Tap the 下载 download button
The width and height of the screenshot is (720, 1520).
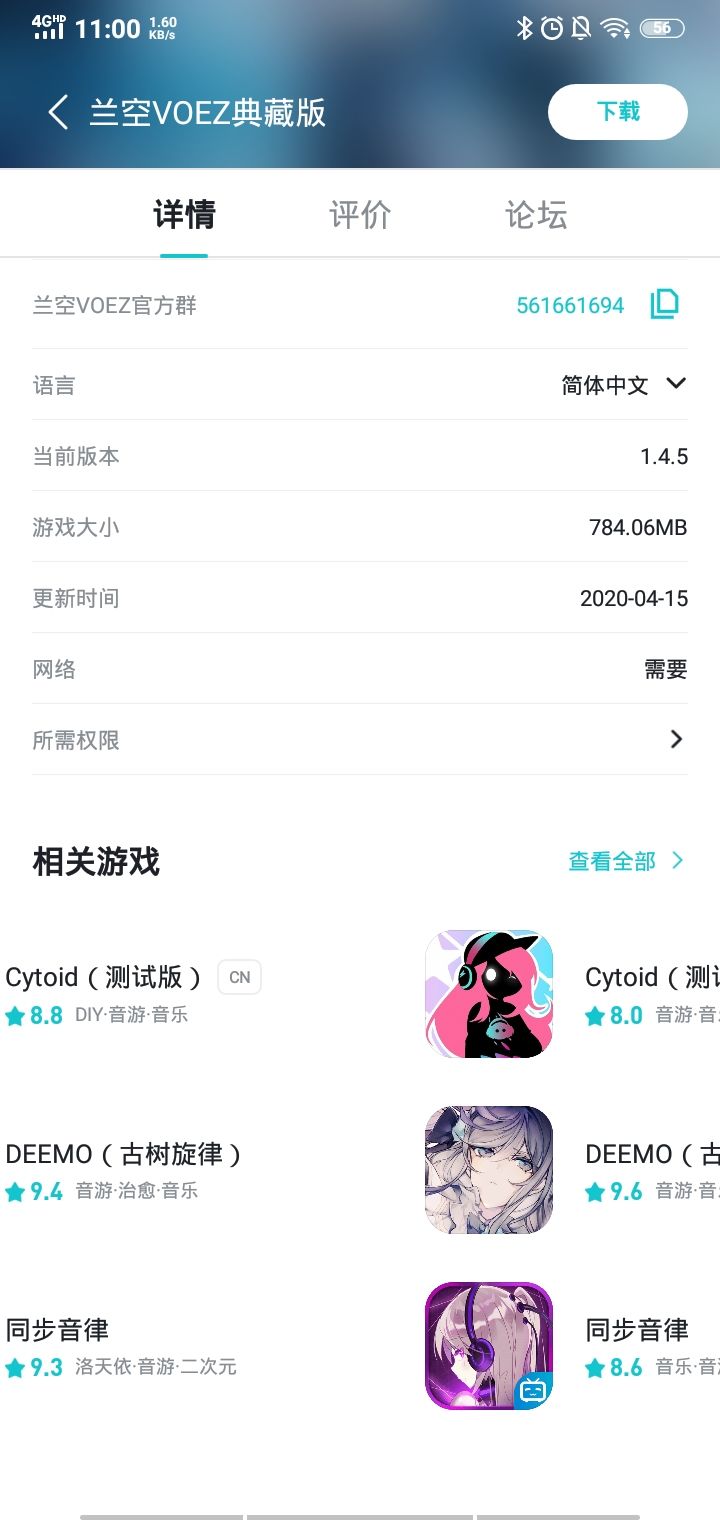pyautogui.click(x=617, y=112)
